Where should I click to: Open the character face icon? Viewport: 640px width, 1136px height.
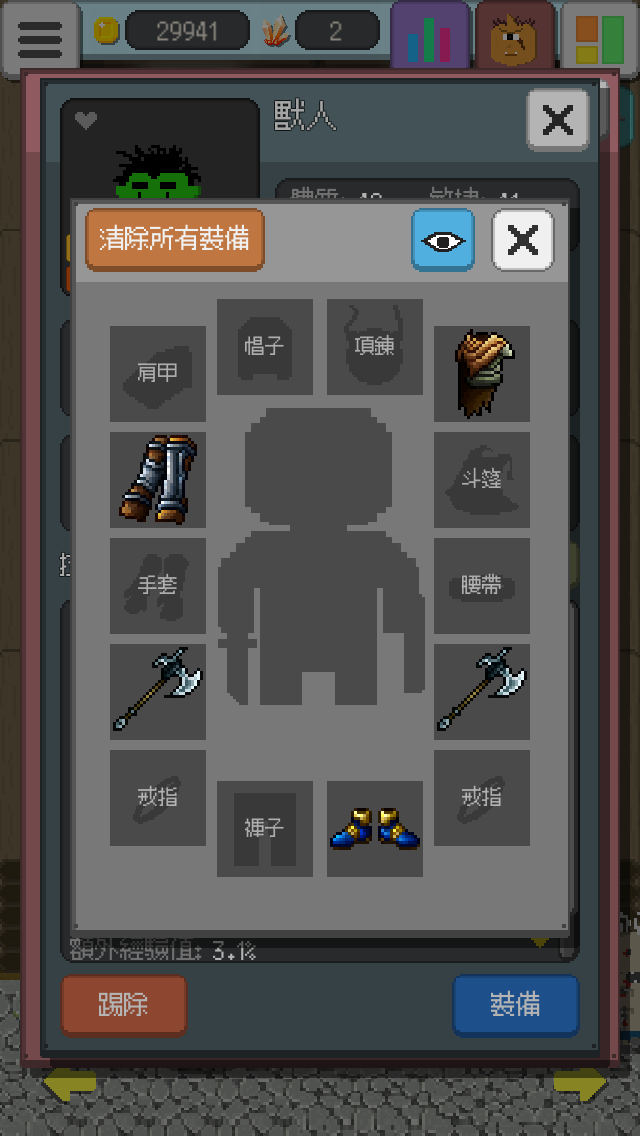(x=515, y=36)
